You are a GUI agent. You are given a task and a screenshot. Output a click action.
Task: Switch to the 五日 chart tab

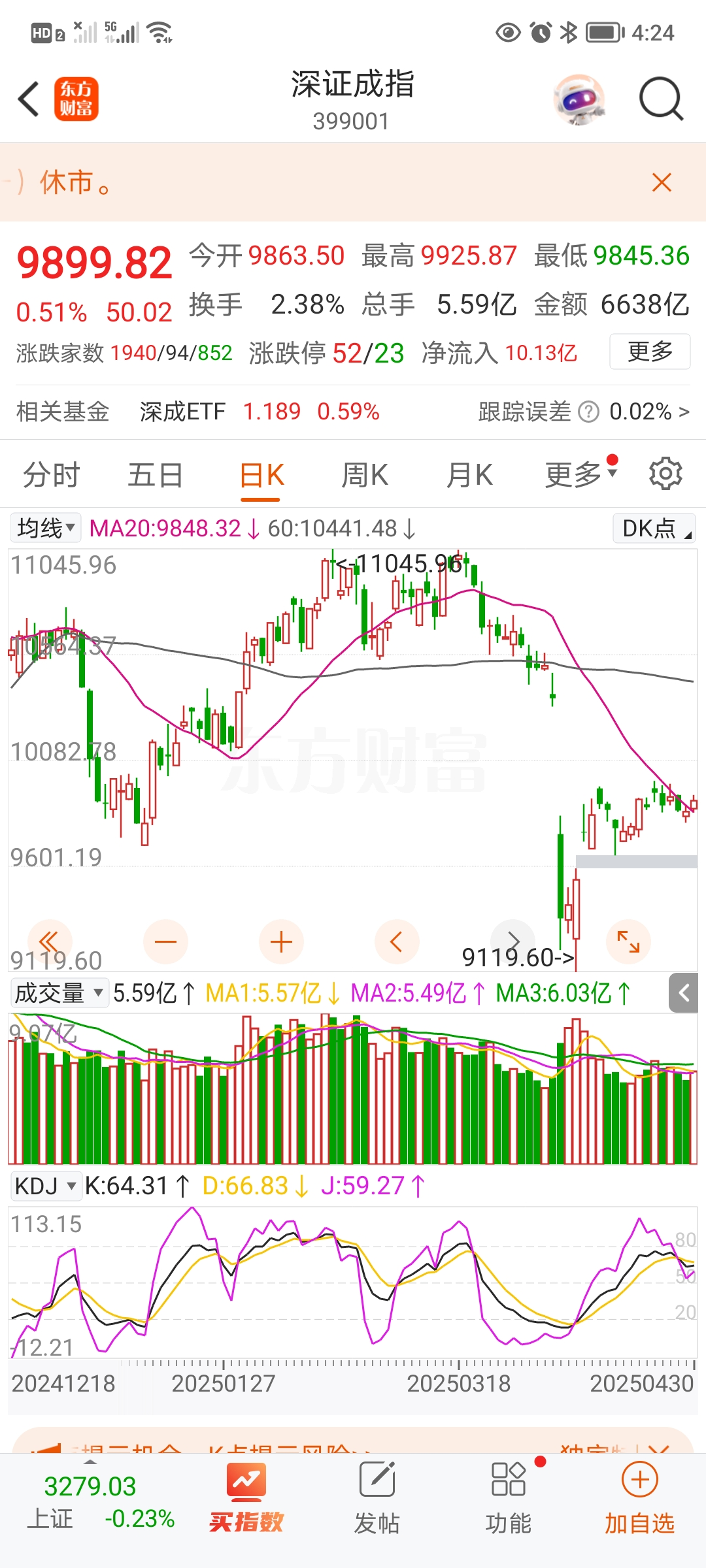pyautogui.click(x=155, y=475)
